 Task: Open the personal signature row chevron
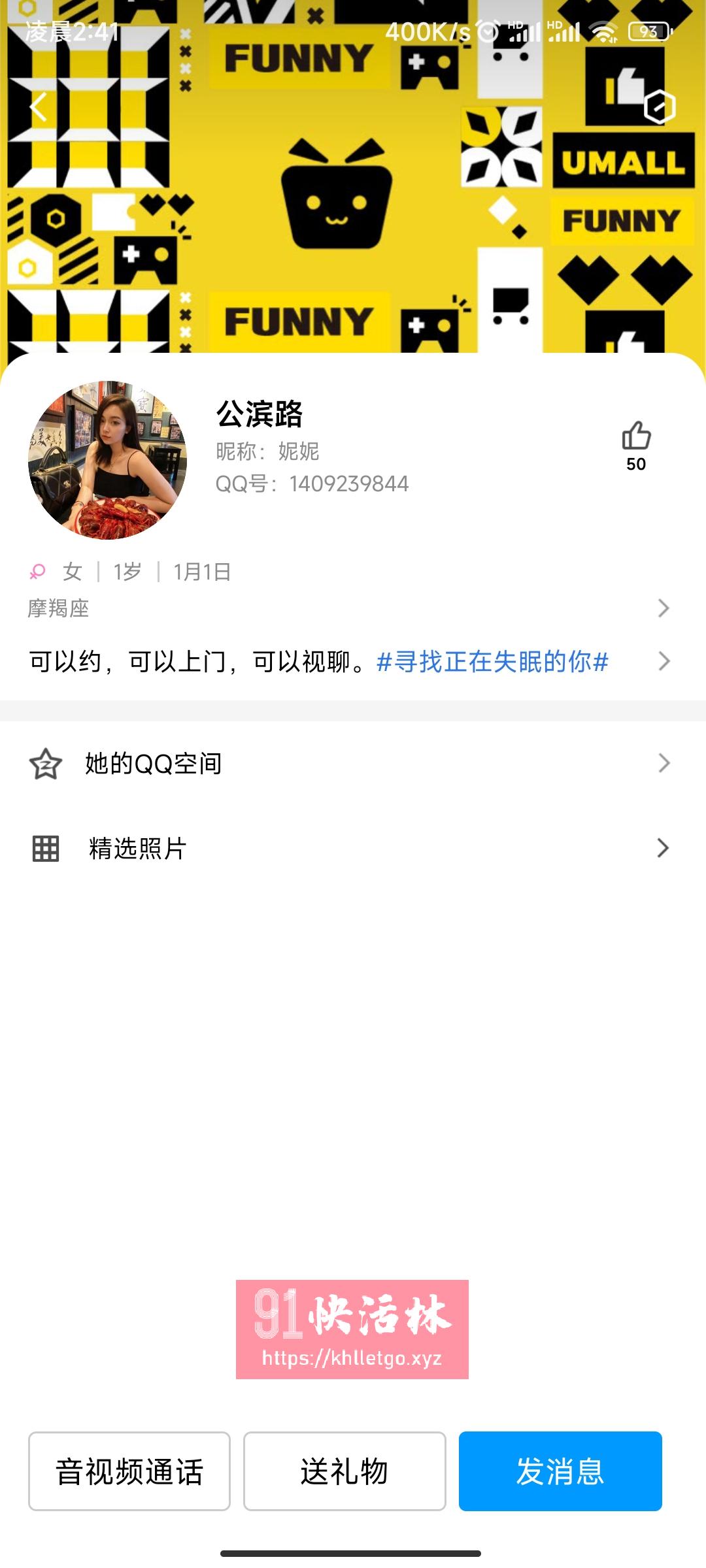(664, 661)
